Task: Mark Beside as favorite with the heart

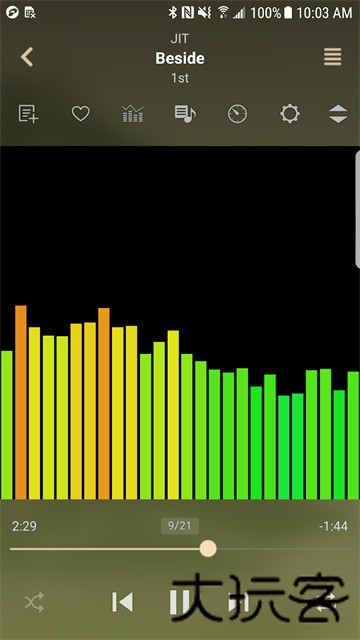Action: pos(80,113)
